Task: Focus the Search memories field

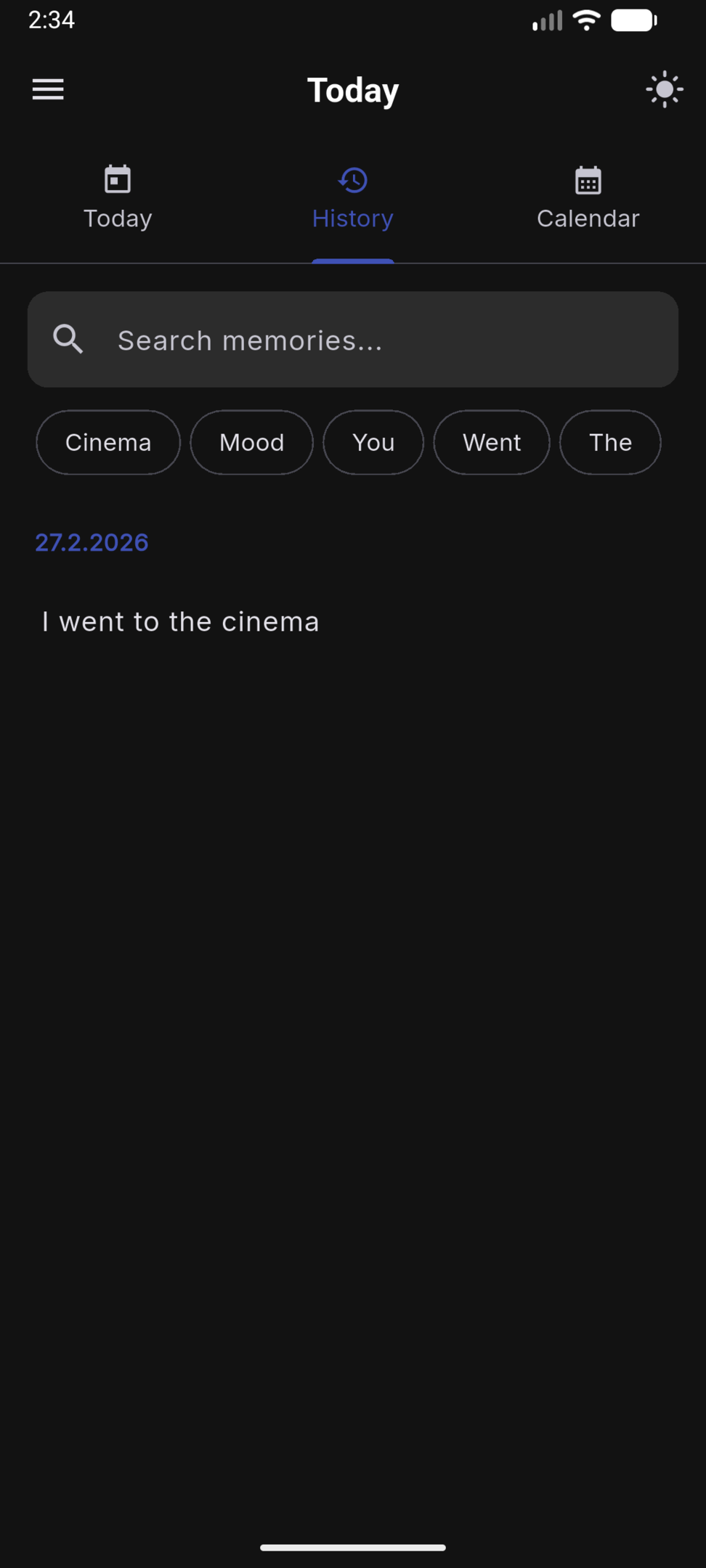Action: pyautogui.click(x=353, y=340)
